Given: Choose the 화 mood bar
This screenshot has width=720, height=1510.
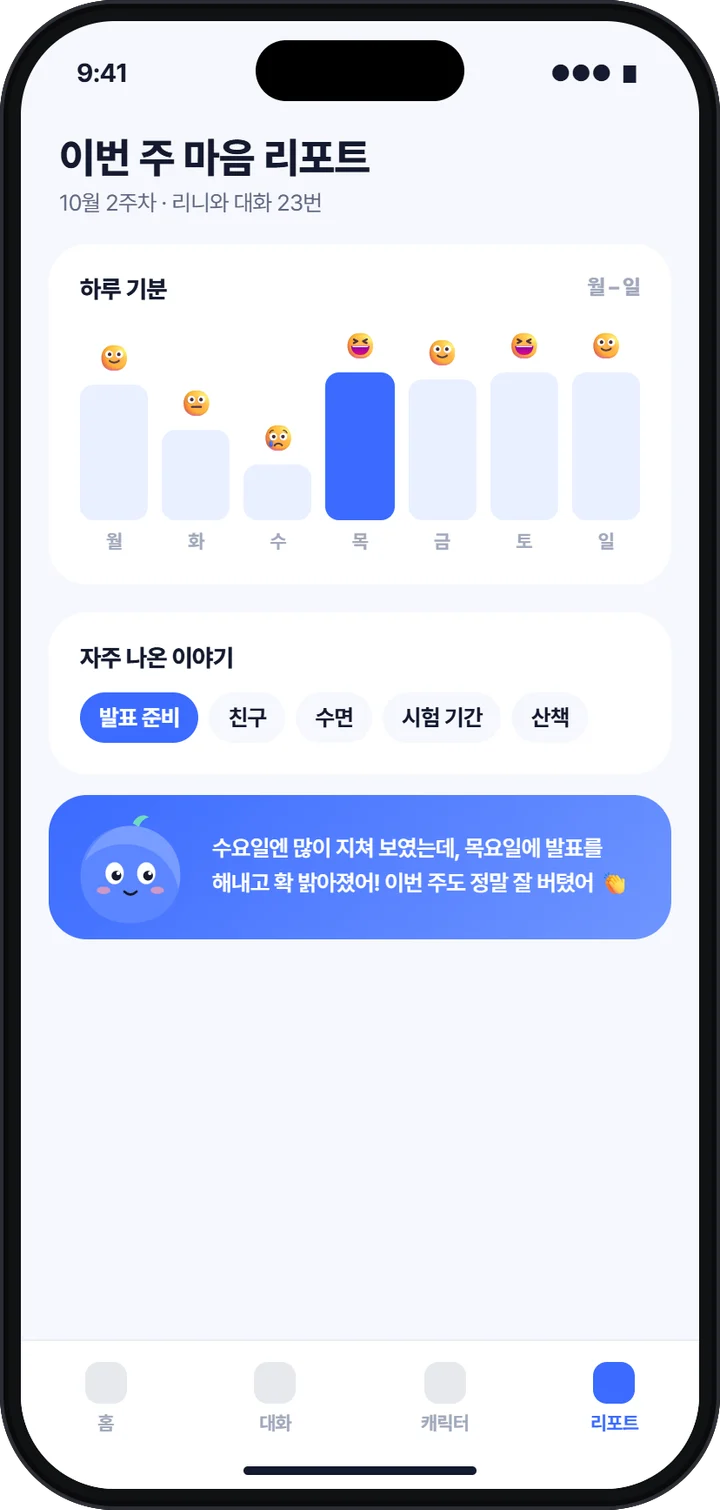Looking at the screenshot, I should point(196,475).
